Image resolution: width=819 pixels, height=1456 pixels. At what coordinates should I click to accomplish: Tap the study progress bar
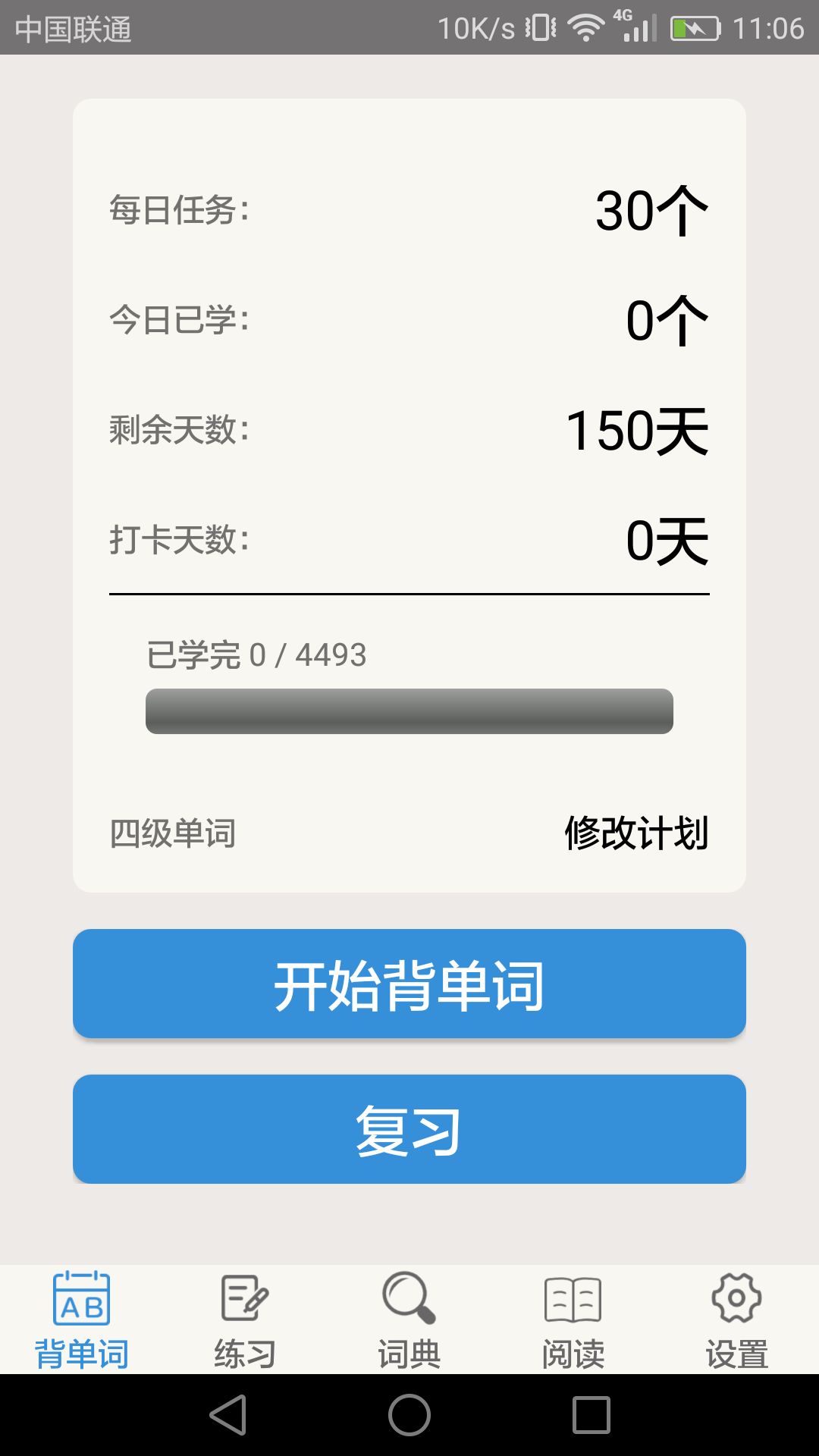click(409, 711)
